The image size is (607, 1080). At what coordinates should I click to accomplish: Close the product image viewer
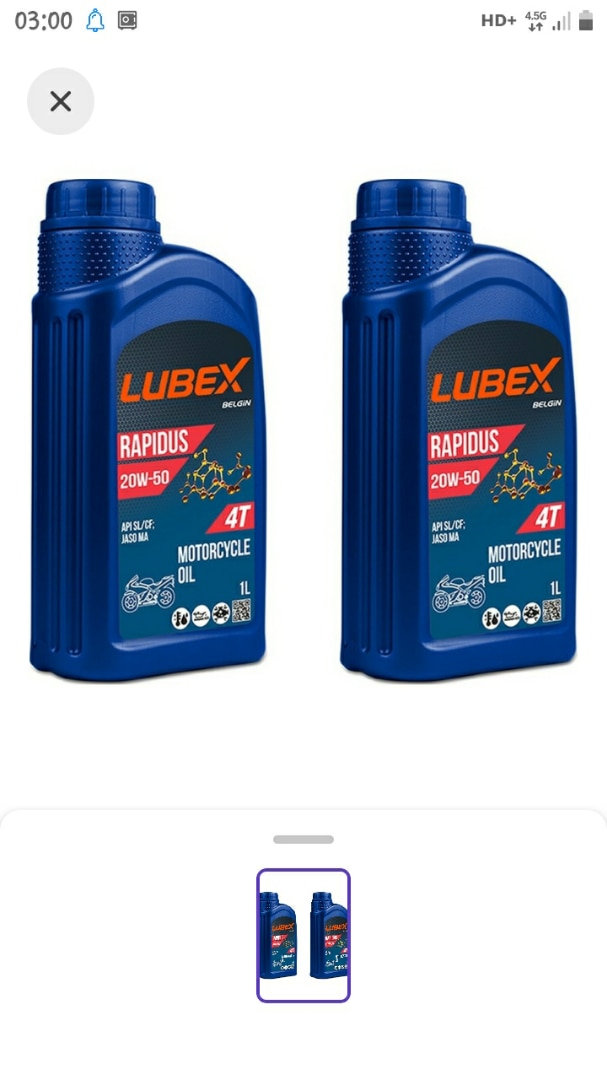tap(60, 101)
